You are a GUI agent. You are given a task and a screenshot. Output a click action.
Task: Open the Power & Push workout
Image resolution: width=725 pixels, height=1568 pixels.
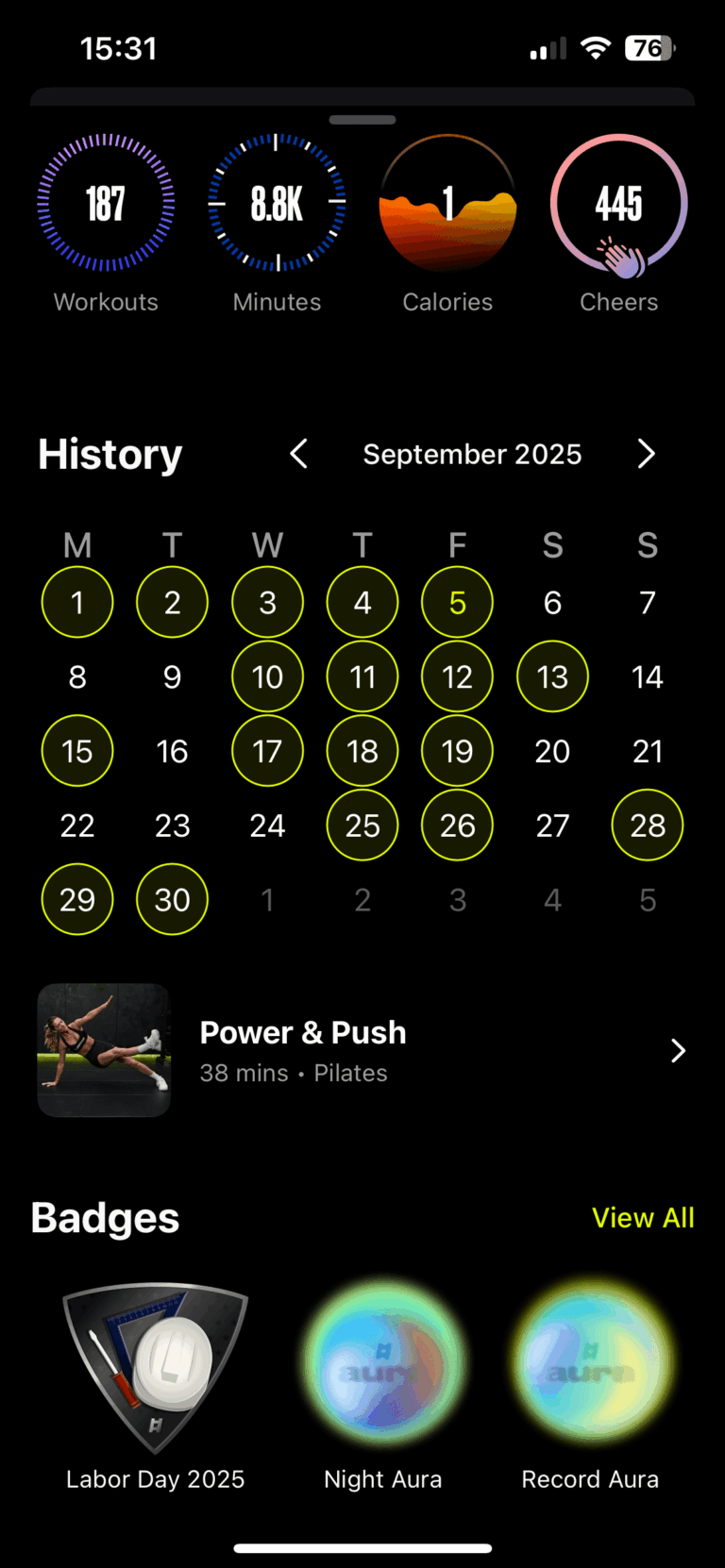point(362,1050)
